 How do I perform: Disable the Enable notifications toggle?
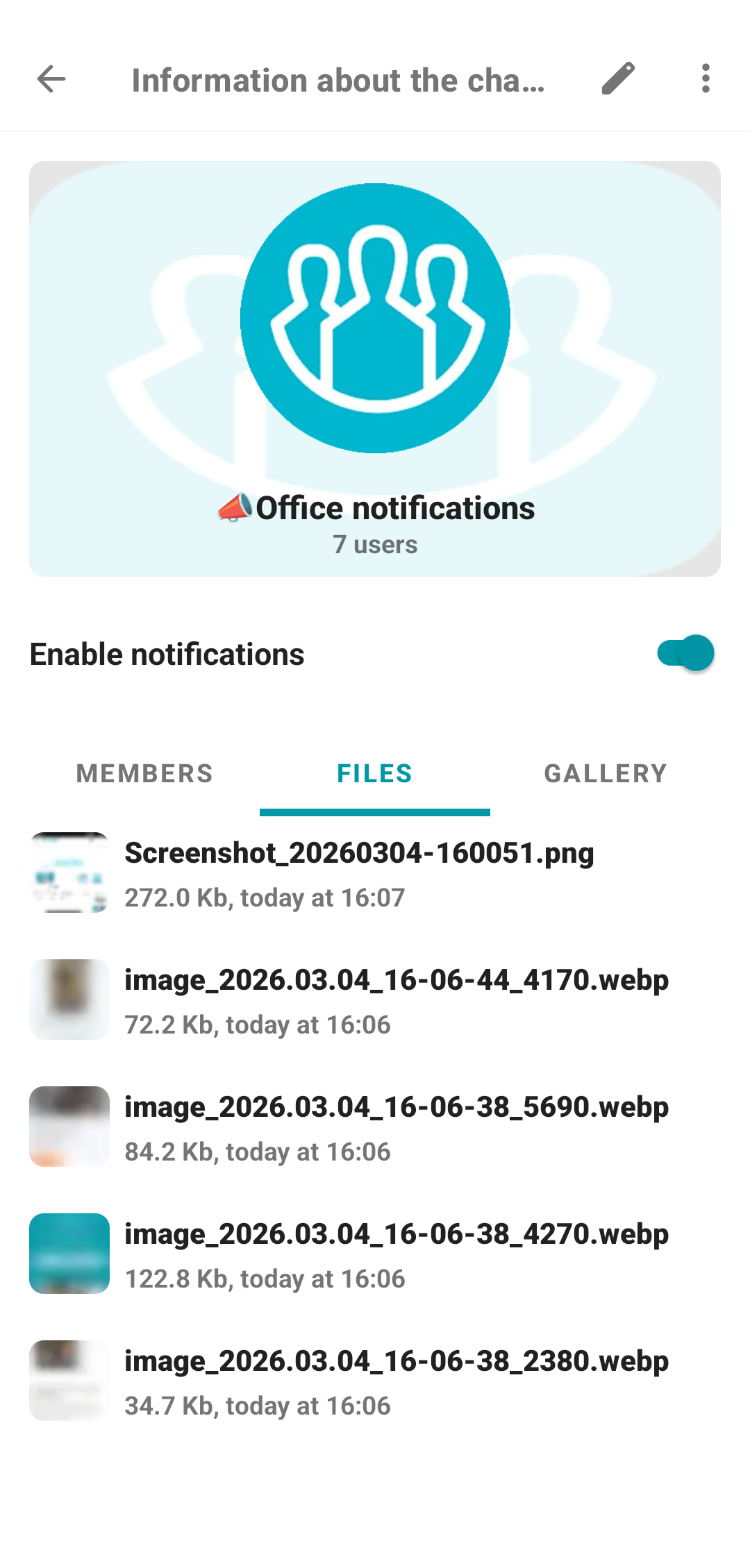[686, 652]
